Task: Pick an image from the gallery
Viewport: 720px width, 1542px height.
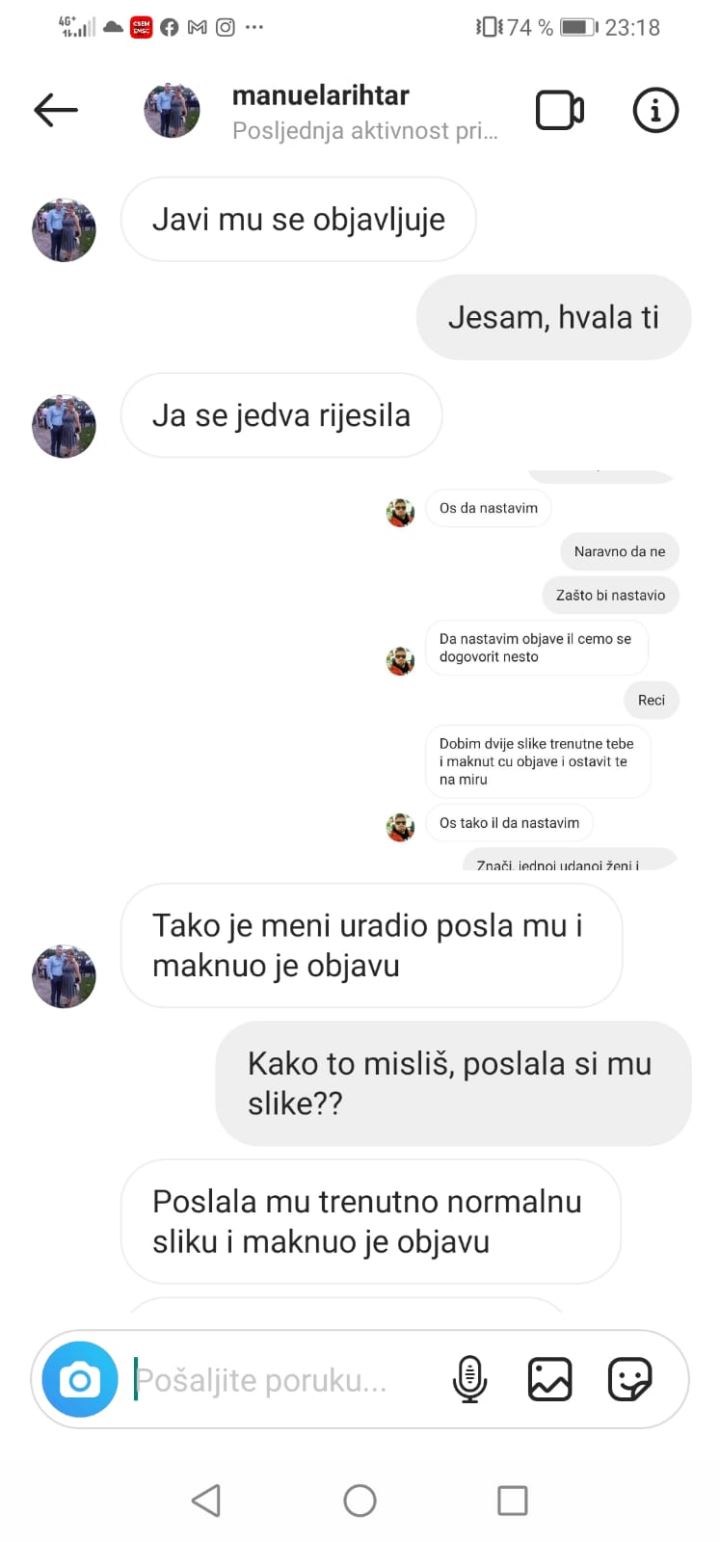Action: 550,1381
